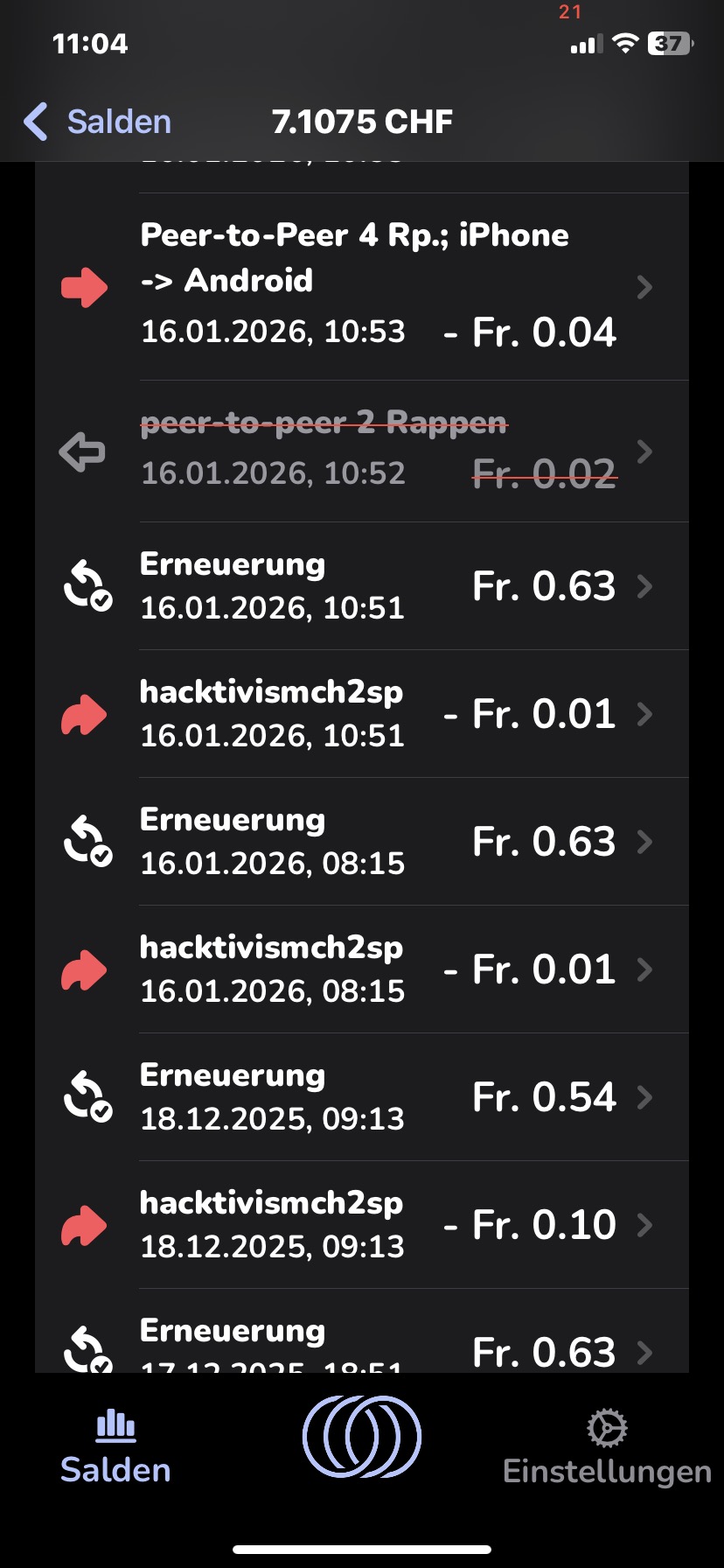Viewport: 724px width, 1568px height.
Task: Open the partially visible Erneuerung row at the bottom
Action: coord(362,1331)
